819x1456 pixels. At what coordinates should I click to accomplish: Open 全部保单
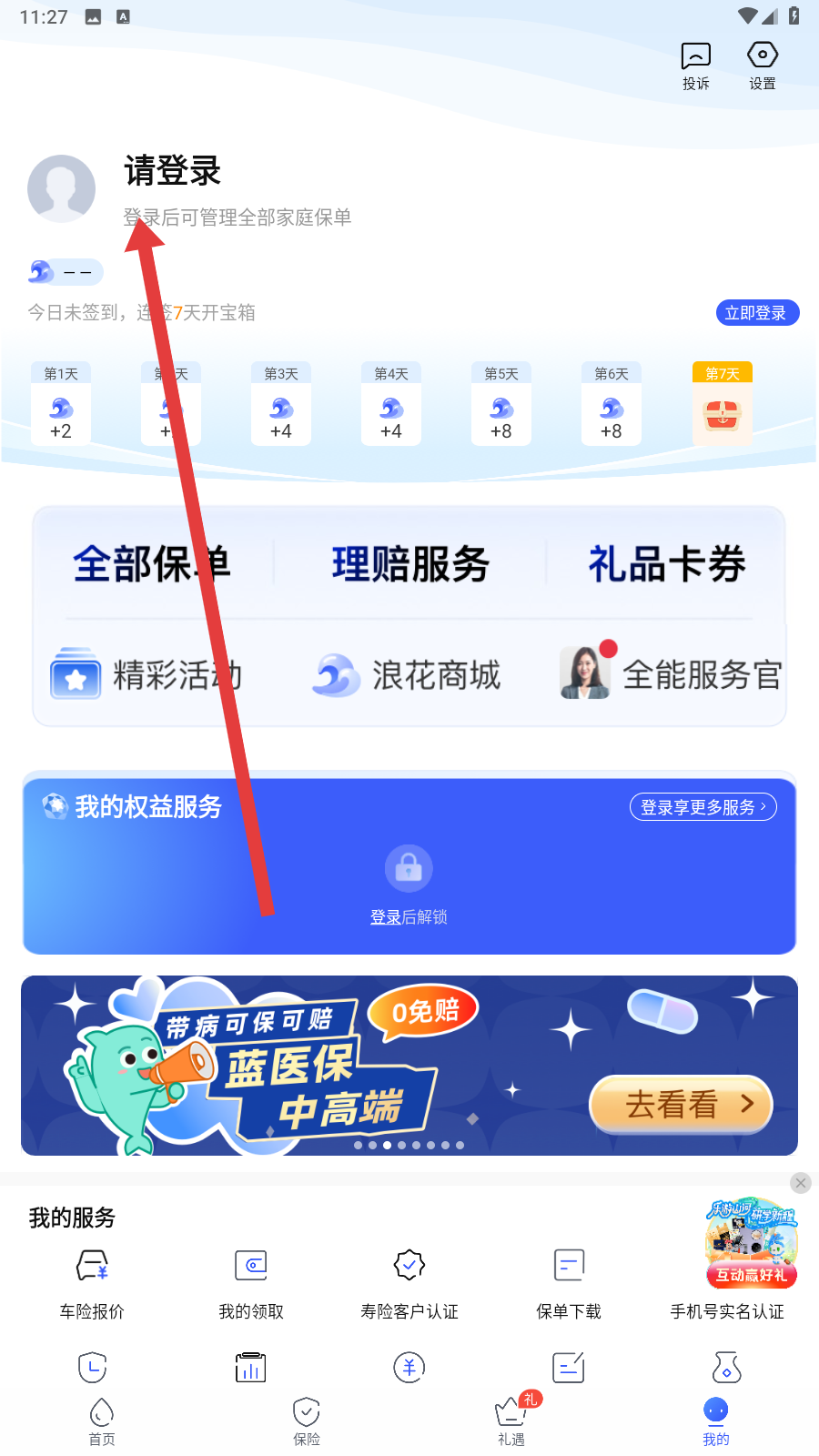[x=151, y=564]
